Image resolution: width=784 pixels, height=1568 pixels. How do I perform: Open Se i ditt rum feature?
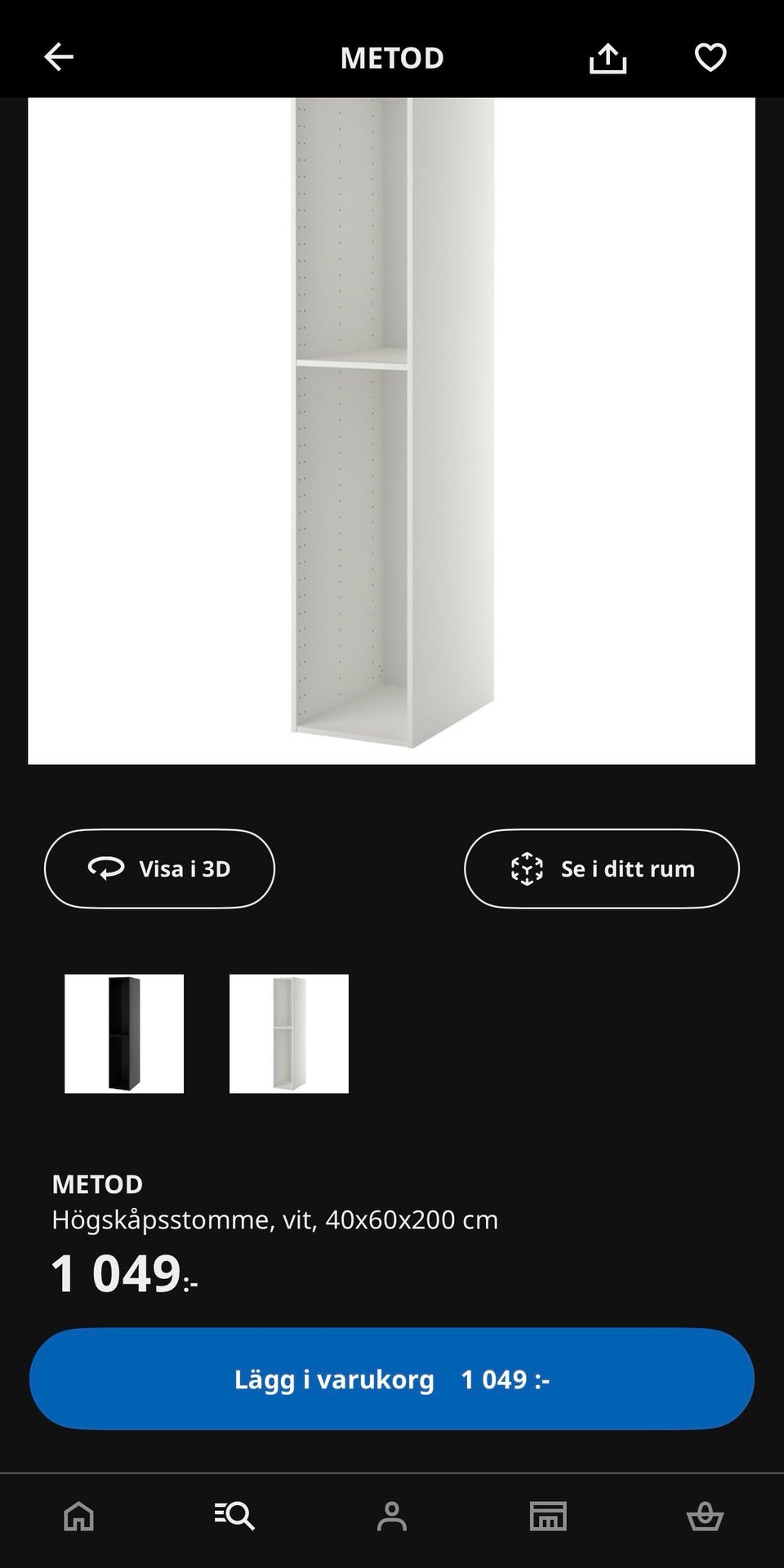(602, 868)
